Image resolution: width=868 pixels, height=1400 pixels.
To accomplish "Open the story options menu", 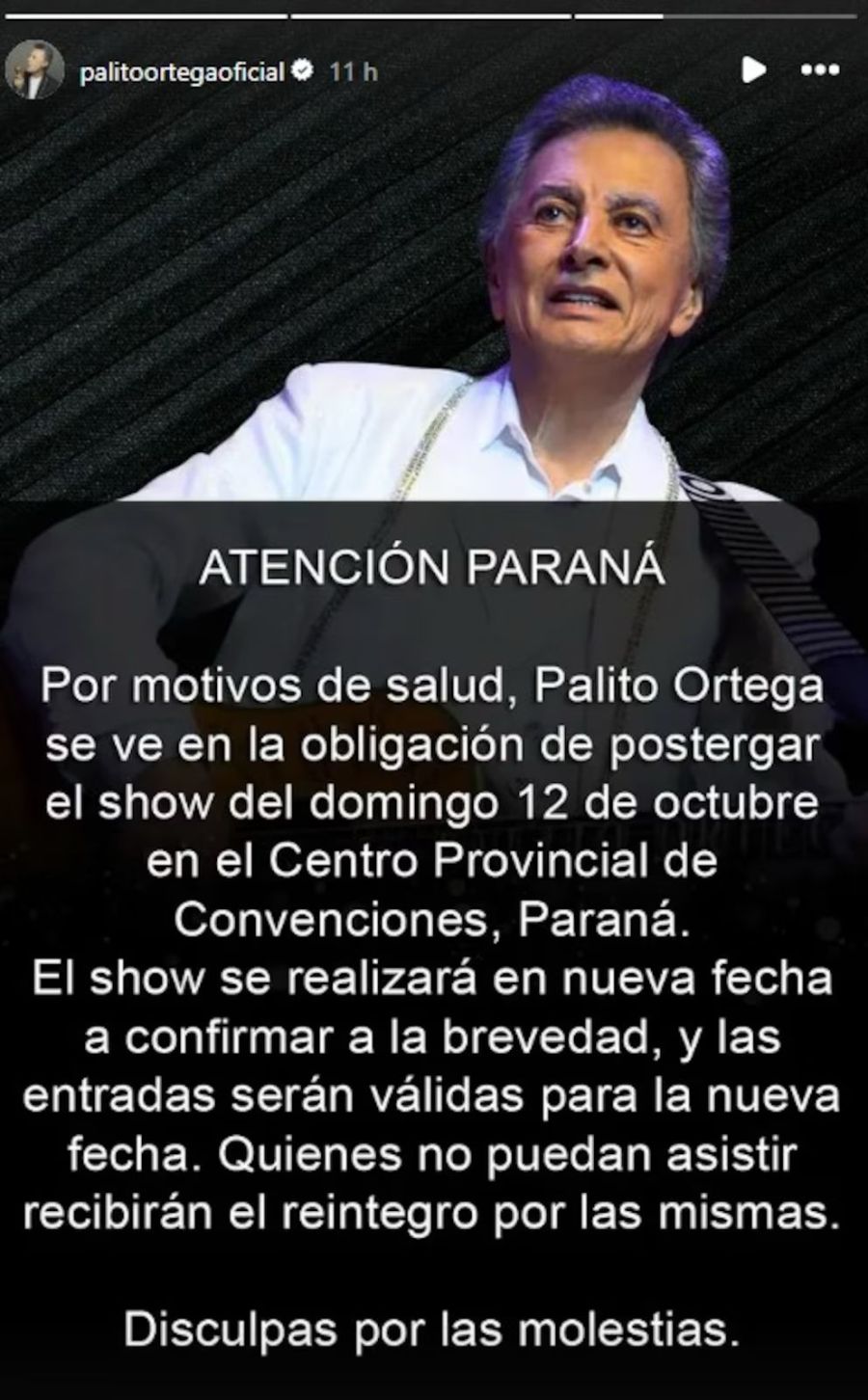I will tap(820, 70).
